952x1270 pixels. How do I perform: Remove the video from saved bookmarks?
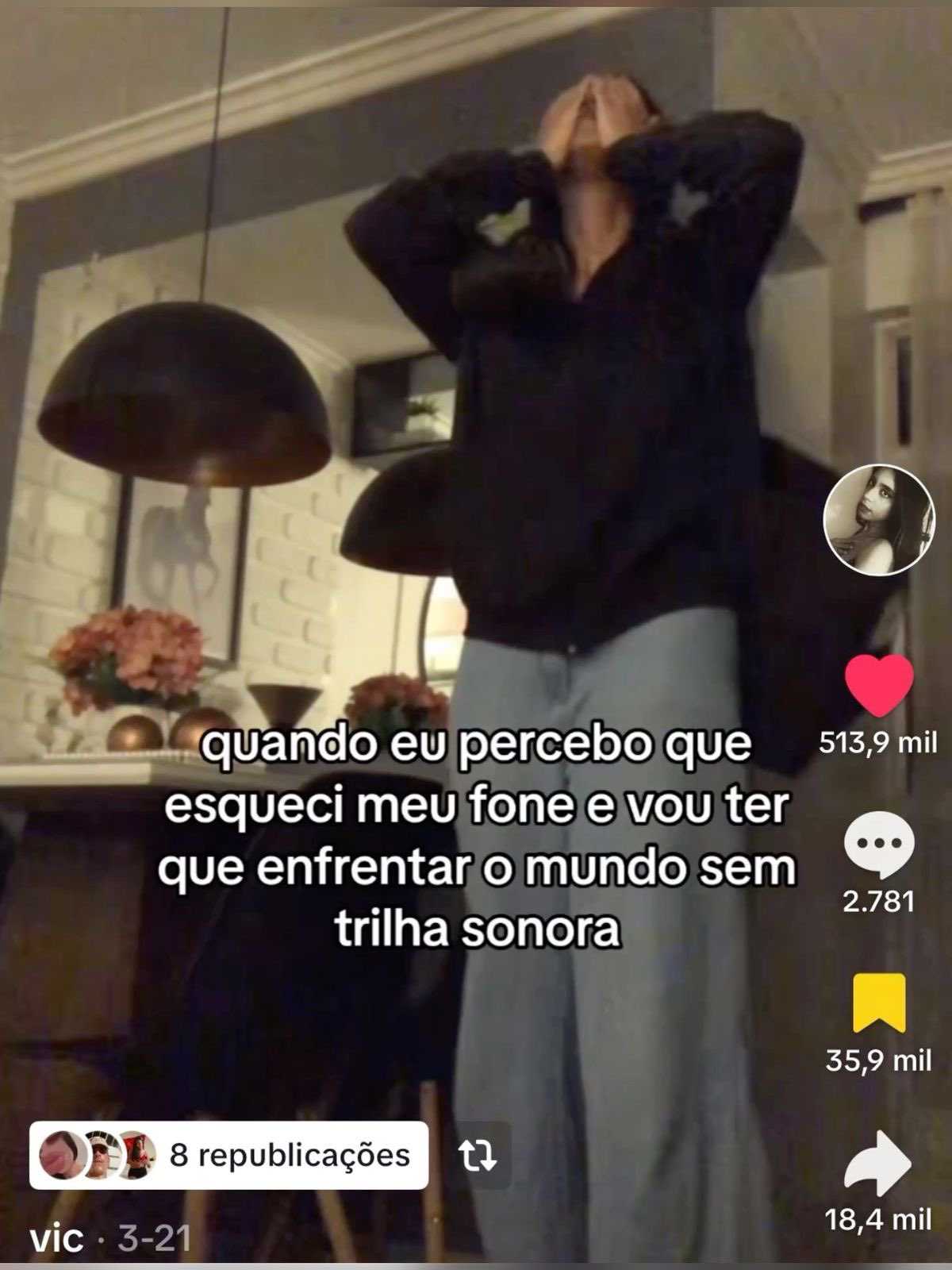878,1003
